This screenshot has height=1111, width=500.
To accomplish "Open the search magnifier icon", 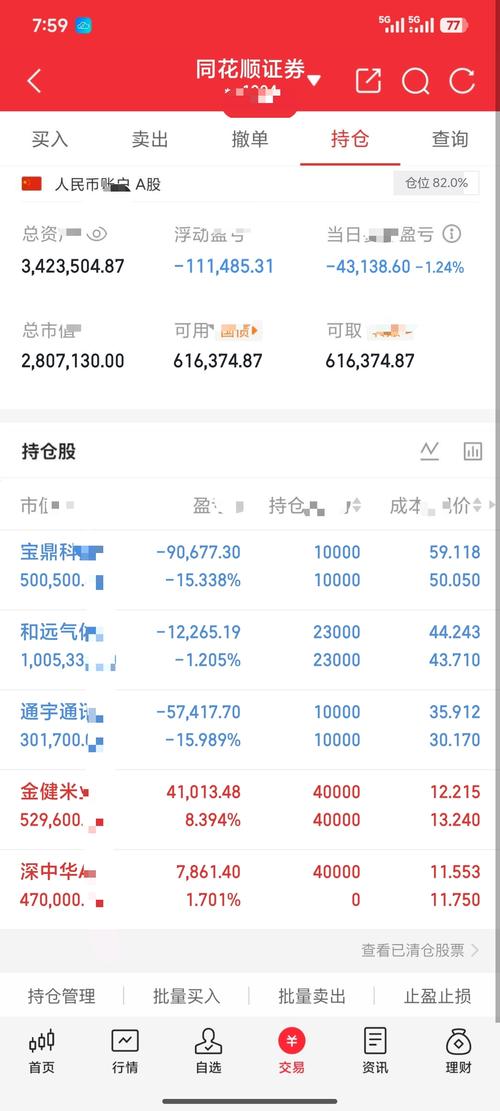I will (416, 81).
